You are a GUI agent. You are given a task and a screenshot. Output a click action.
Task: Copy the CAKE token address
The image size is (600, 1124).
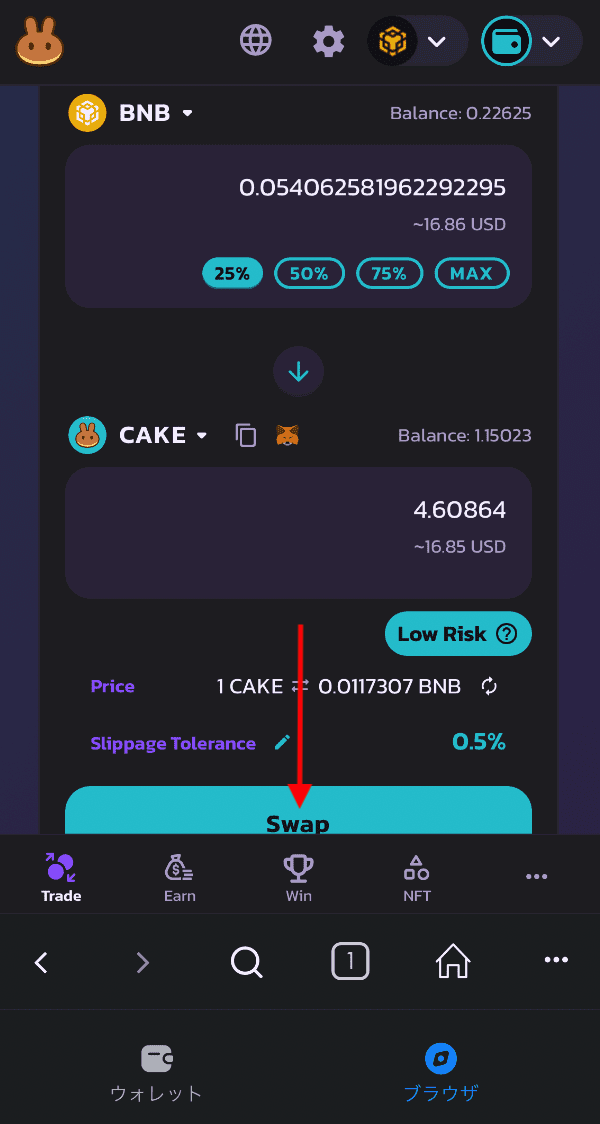pos(246,435)
